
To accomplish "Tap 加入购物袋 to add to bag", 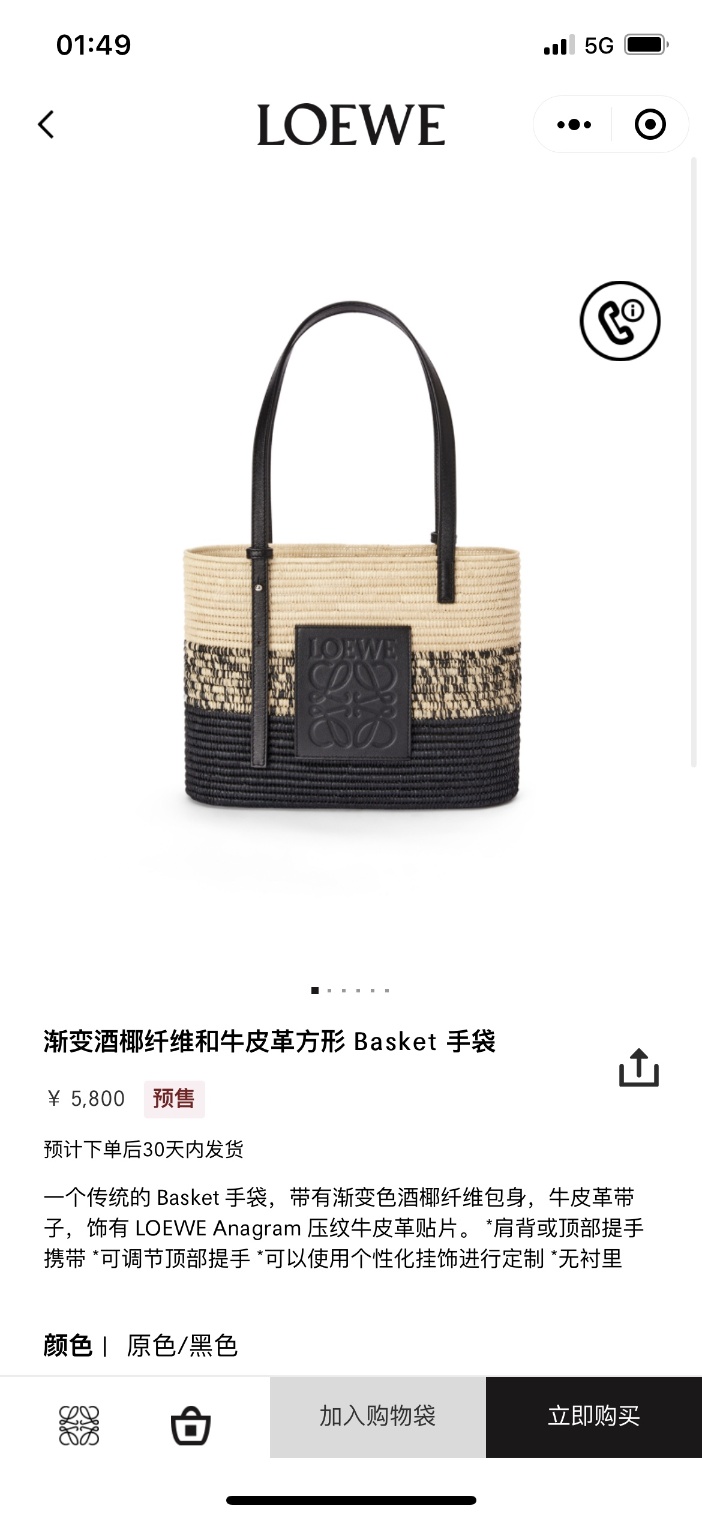I will [x=377, y=1417].
